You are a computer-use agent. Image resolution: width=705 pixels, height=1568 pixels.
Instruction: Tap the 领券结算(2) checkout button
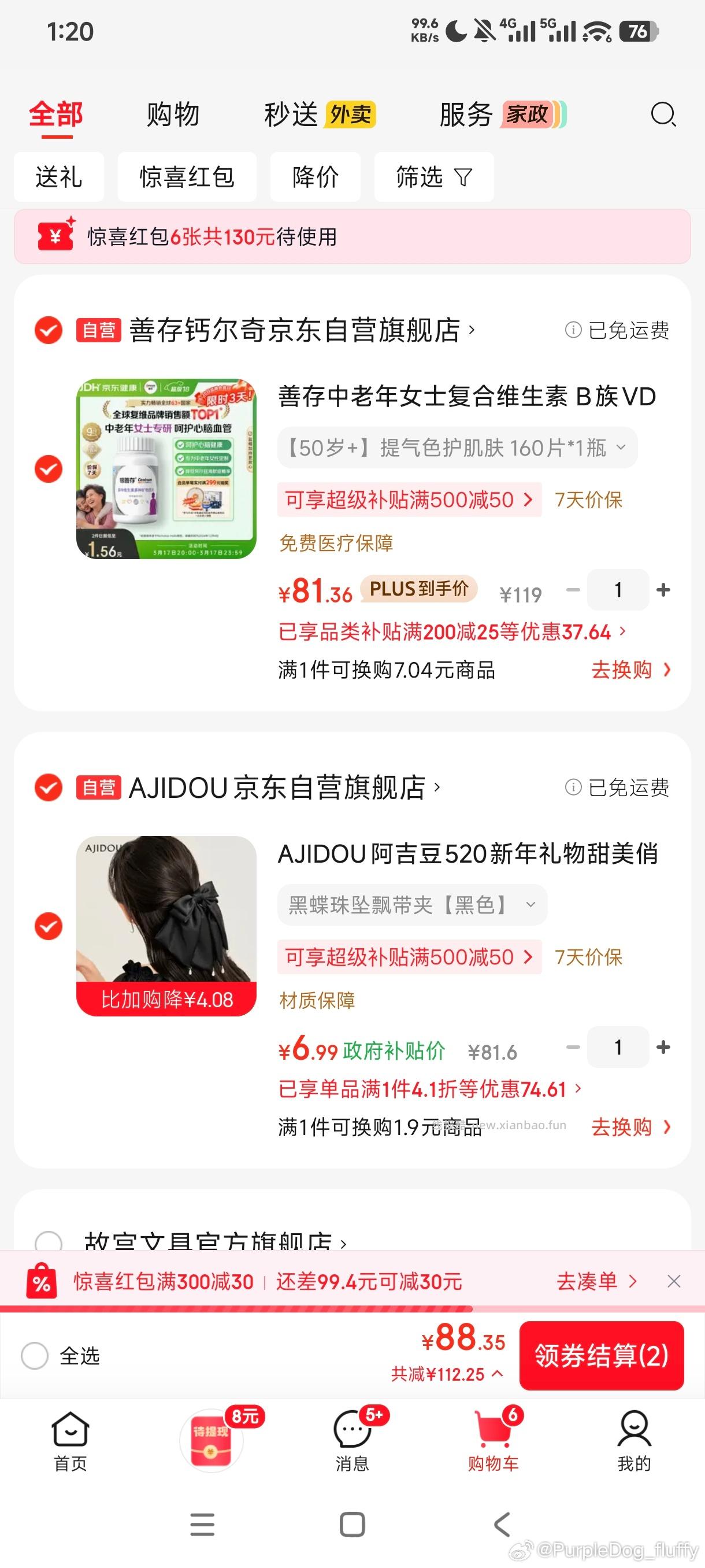click(602, 1356)
